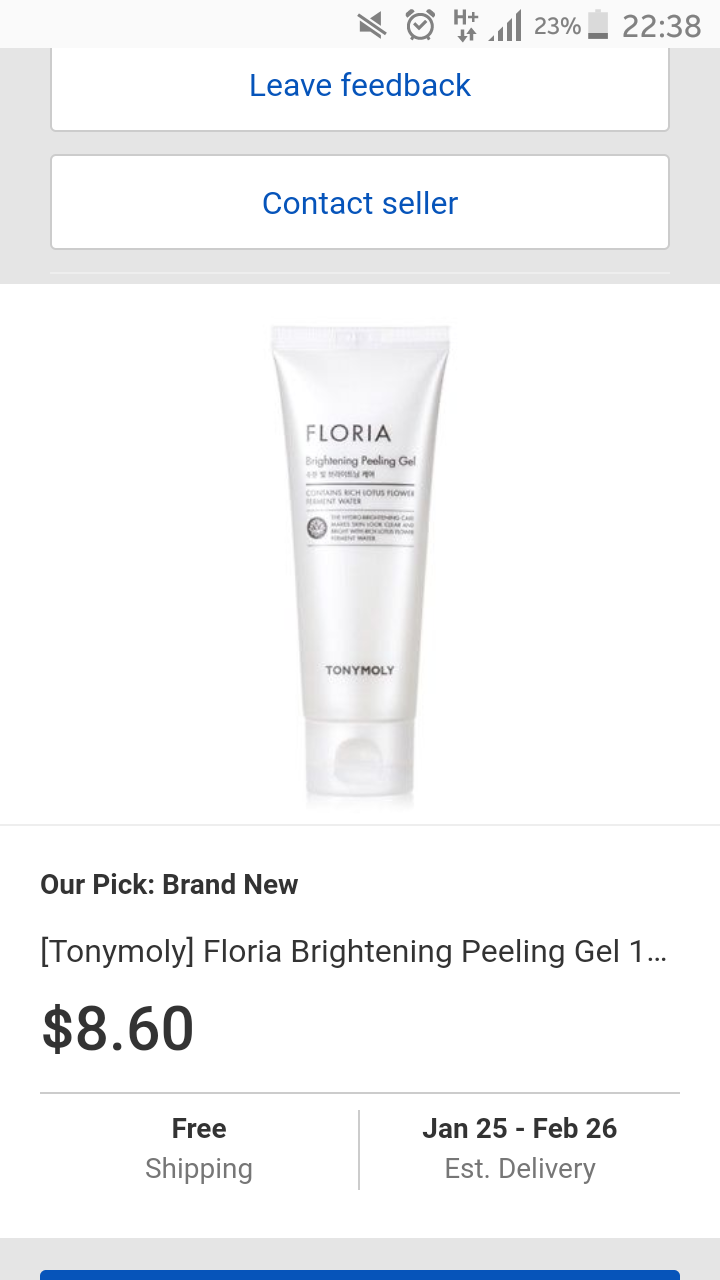
Task: Tap the Leave feedback button
Action: [360, 86]
